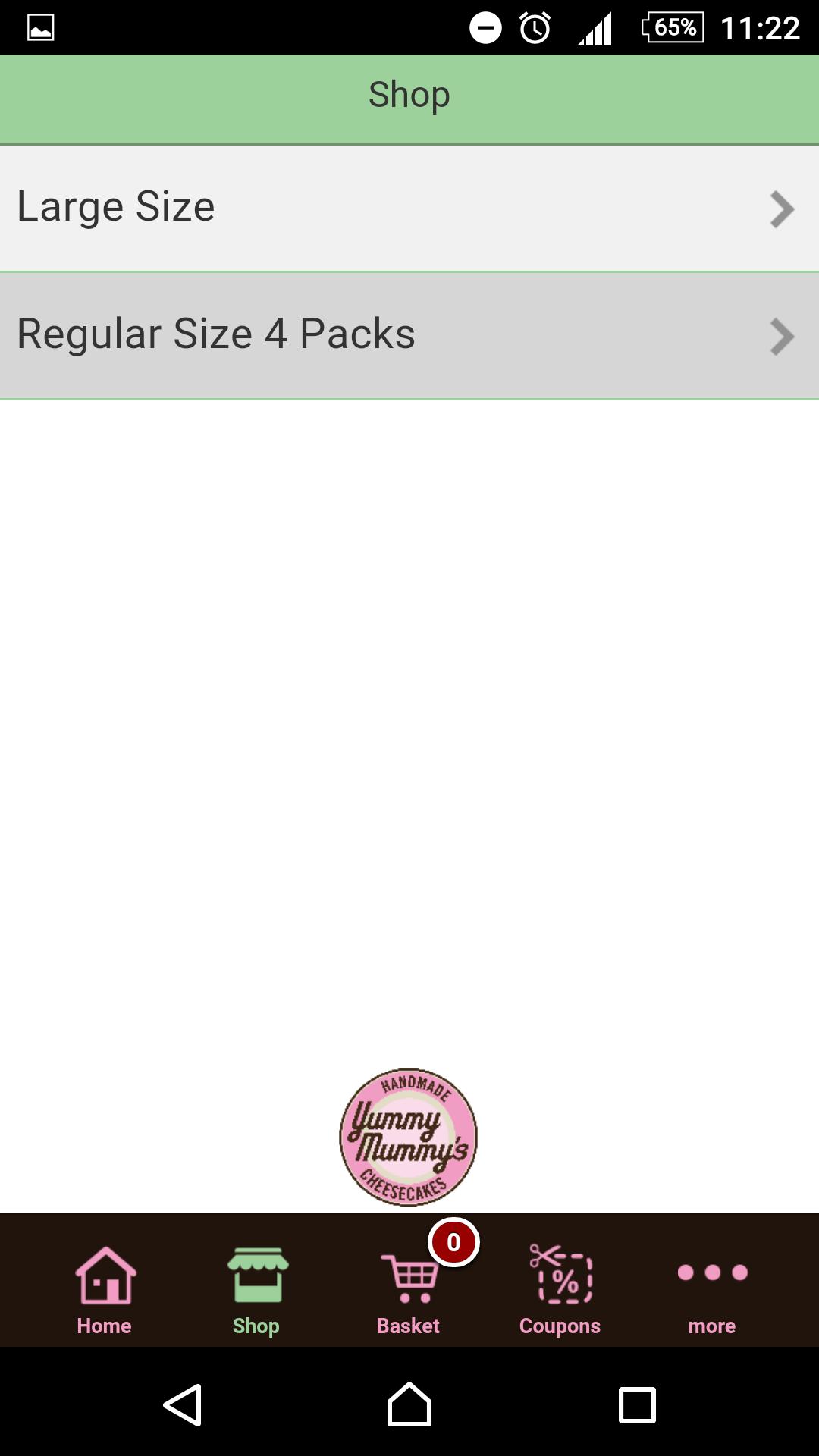This screenshot has width=819, height=1456.
Task: Open the Basket tab
Action: [409, 1291]
